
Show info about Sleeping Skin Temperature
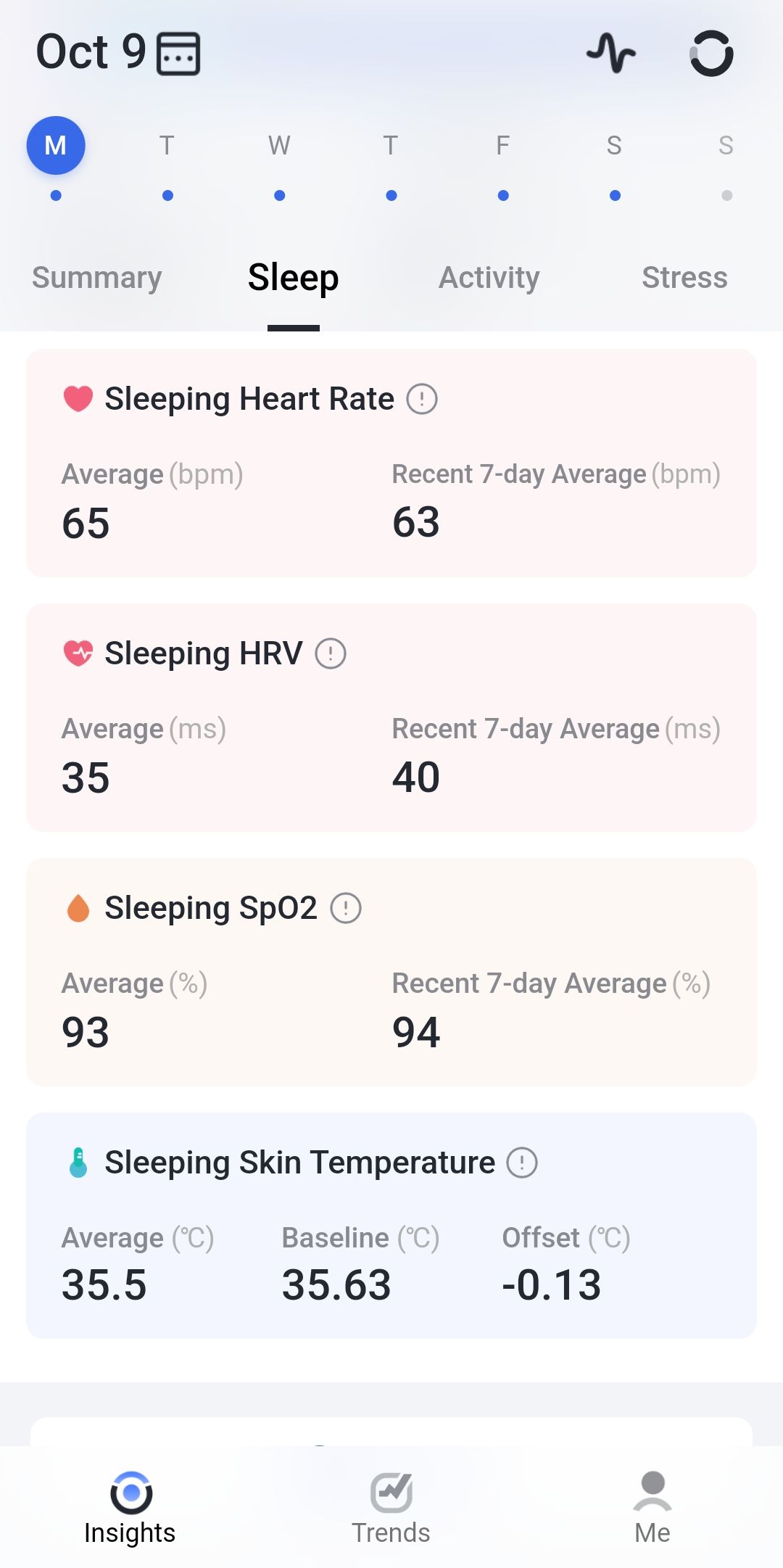tap(522, 1163)
